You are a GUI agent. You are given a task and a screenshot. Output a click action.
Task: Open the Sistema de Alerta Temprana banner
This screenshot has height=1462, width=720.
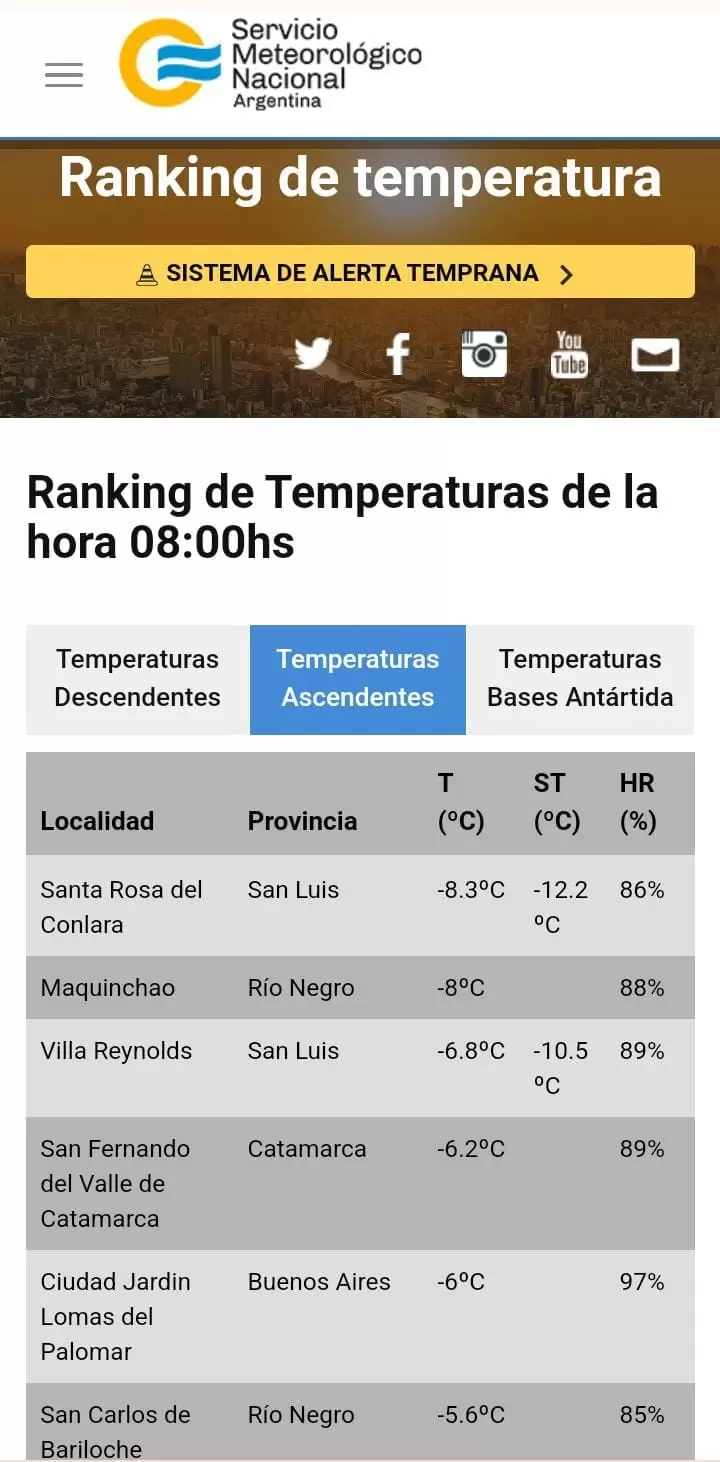click(360, 272)
